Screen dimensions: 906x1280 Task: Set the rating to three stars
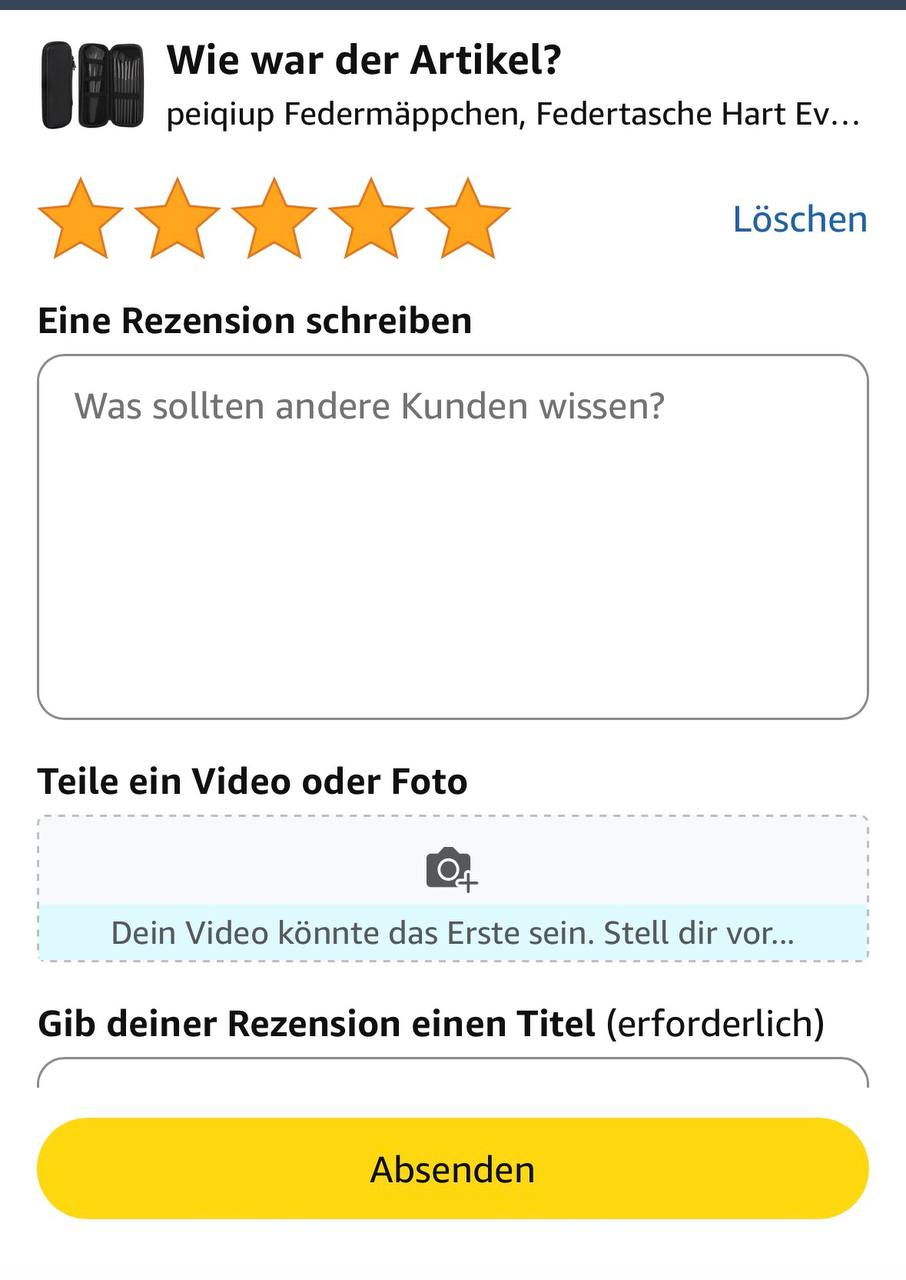point(274,219)
